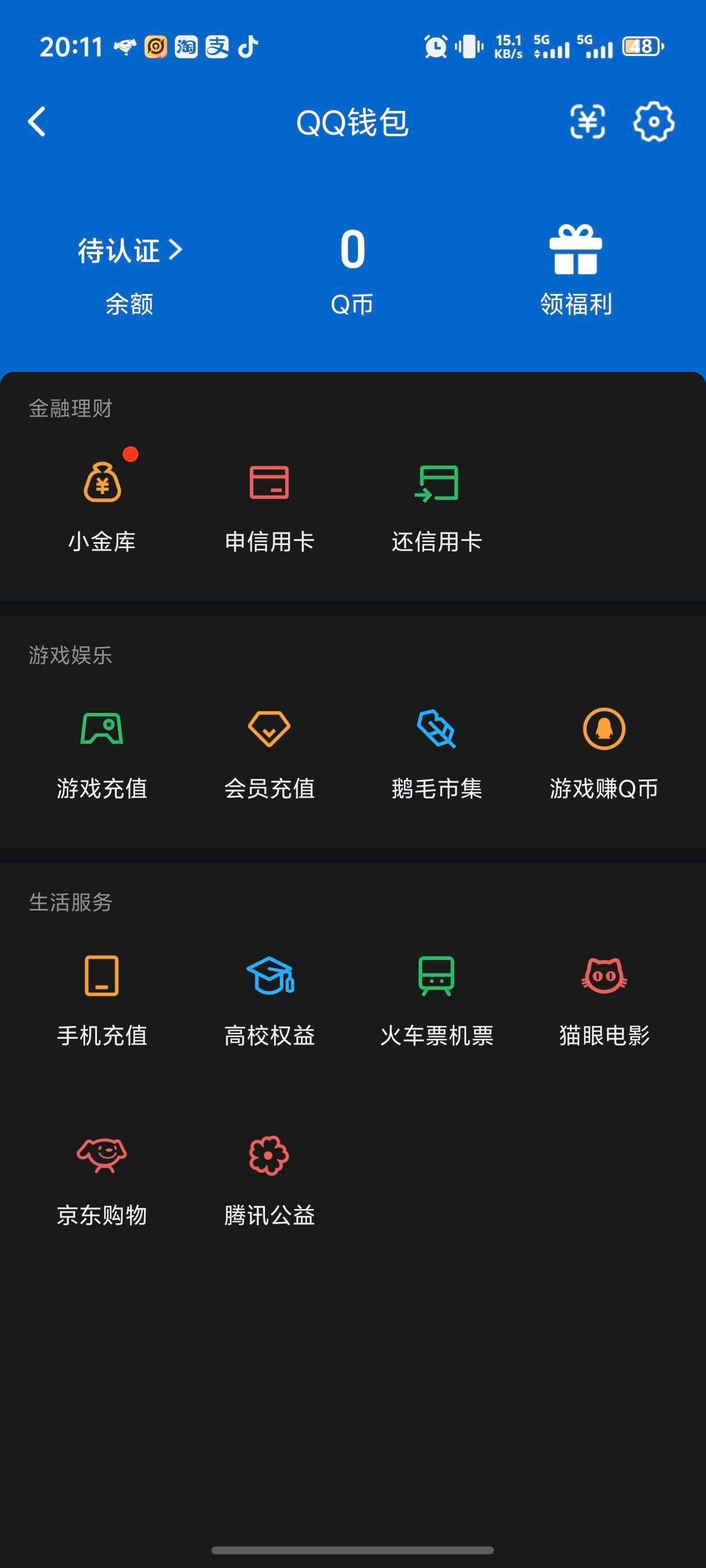Open QQ Wallet settings gear
706x1568 pixels.
click(654, 122)
